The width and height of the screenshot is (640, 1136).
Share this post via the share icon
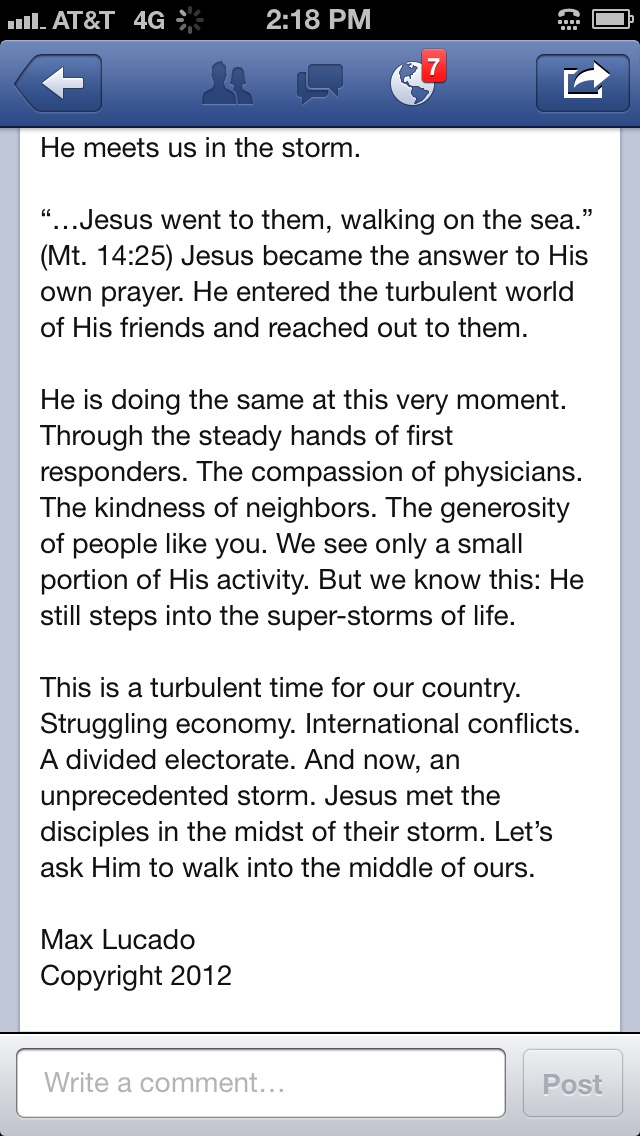(x=587, y=84)
